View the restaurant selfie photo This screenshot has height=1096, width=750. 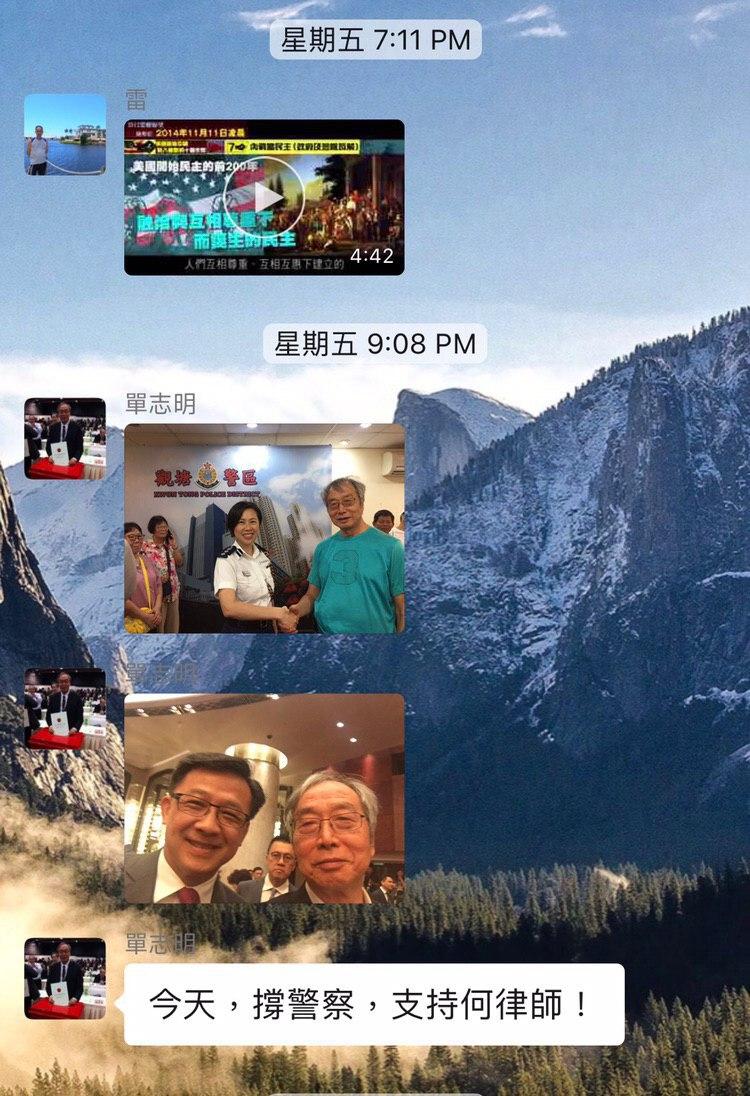pyautogui.click(x=264, y=799)
